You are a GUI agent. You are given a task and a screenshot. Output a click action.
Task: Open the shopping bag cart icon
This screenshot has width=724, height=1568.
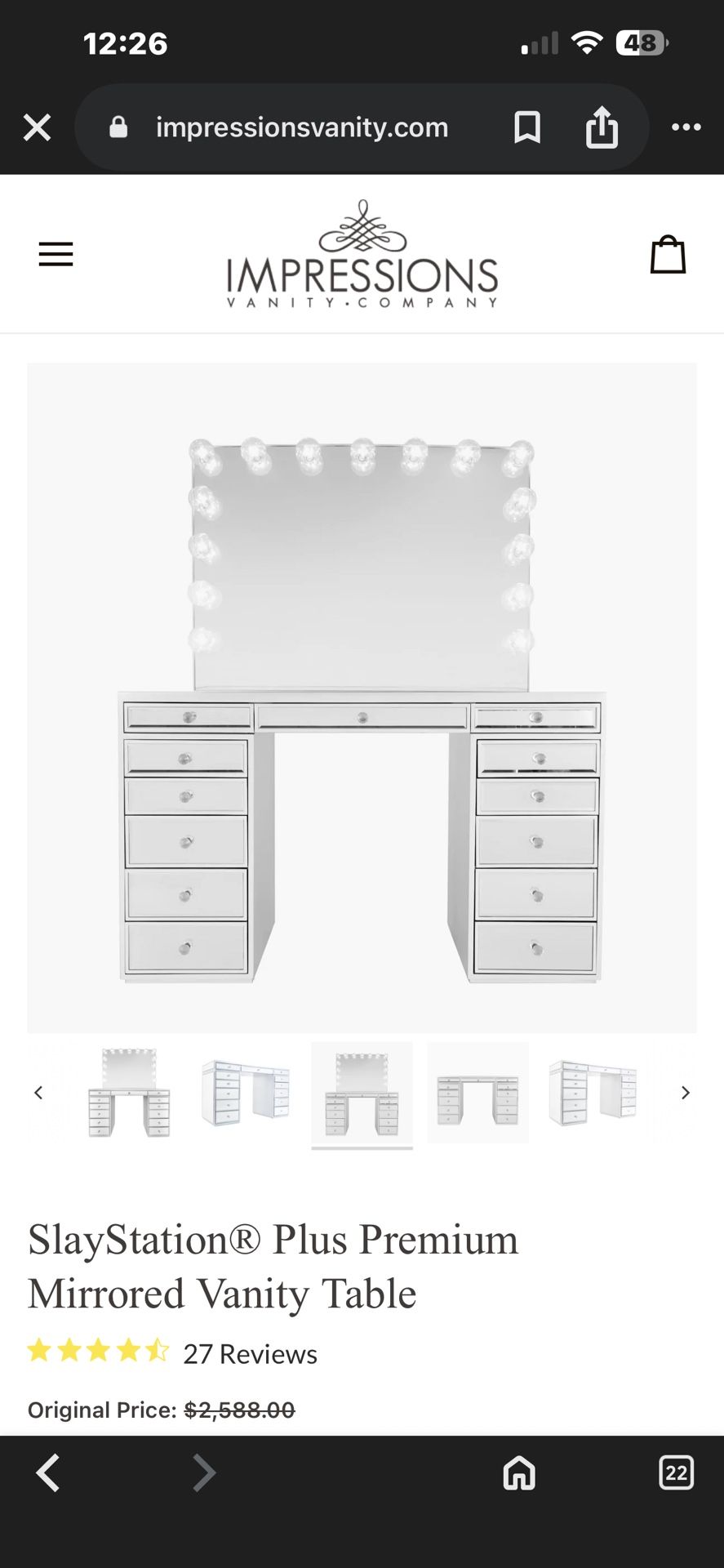point(668,253)
